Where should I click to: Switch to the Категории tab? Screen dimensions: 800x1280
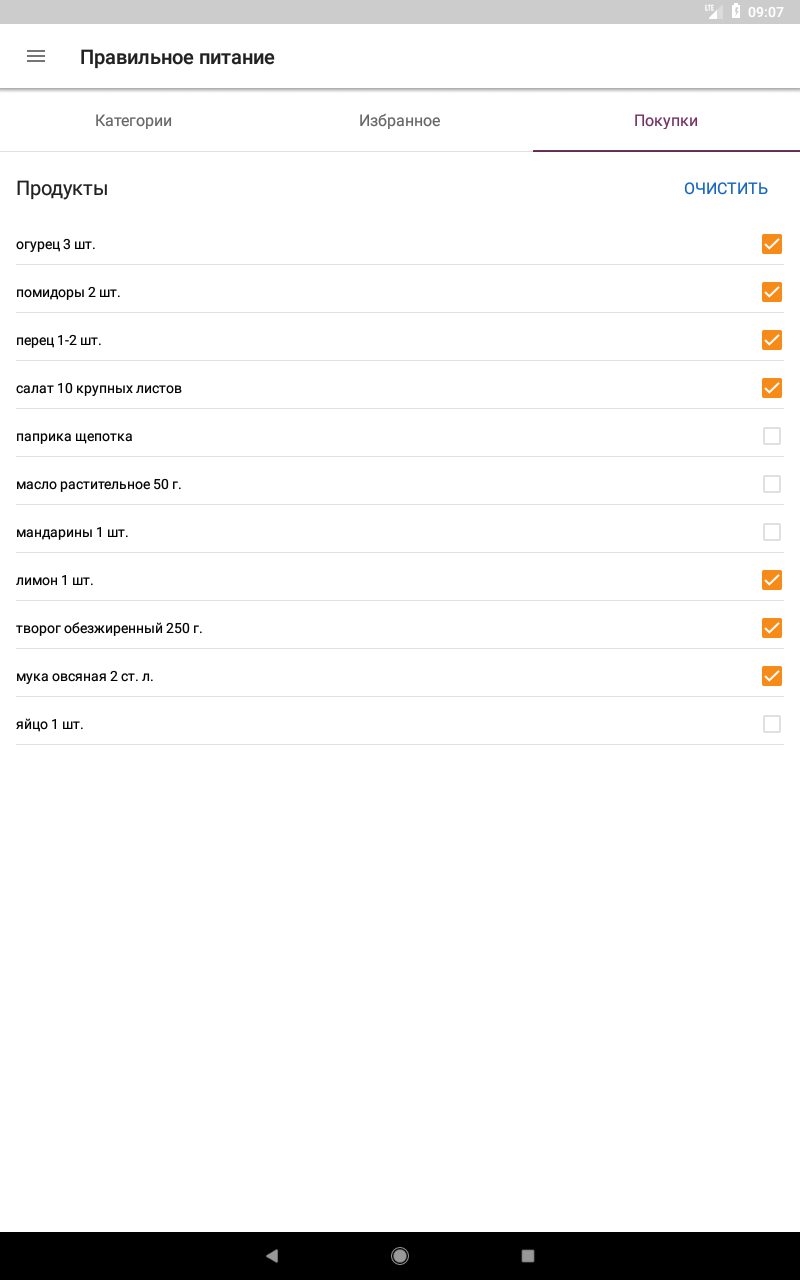point(133,121)
